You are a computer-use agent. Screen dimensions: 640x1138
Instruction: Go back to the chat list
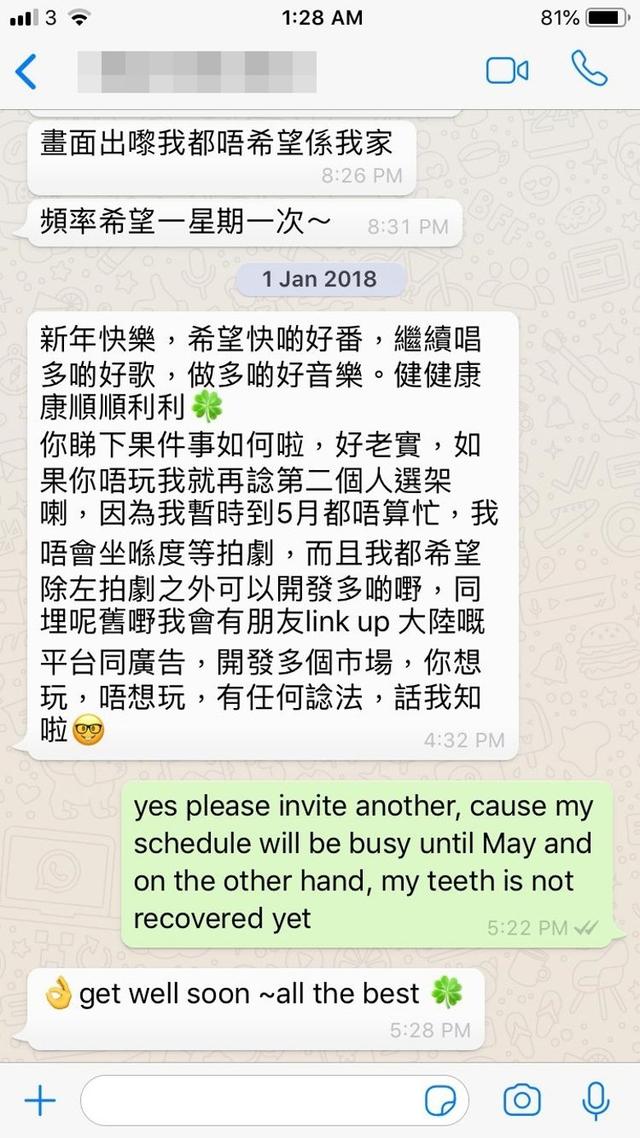tap(27, 71)
